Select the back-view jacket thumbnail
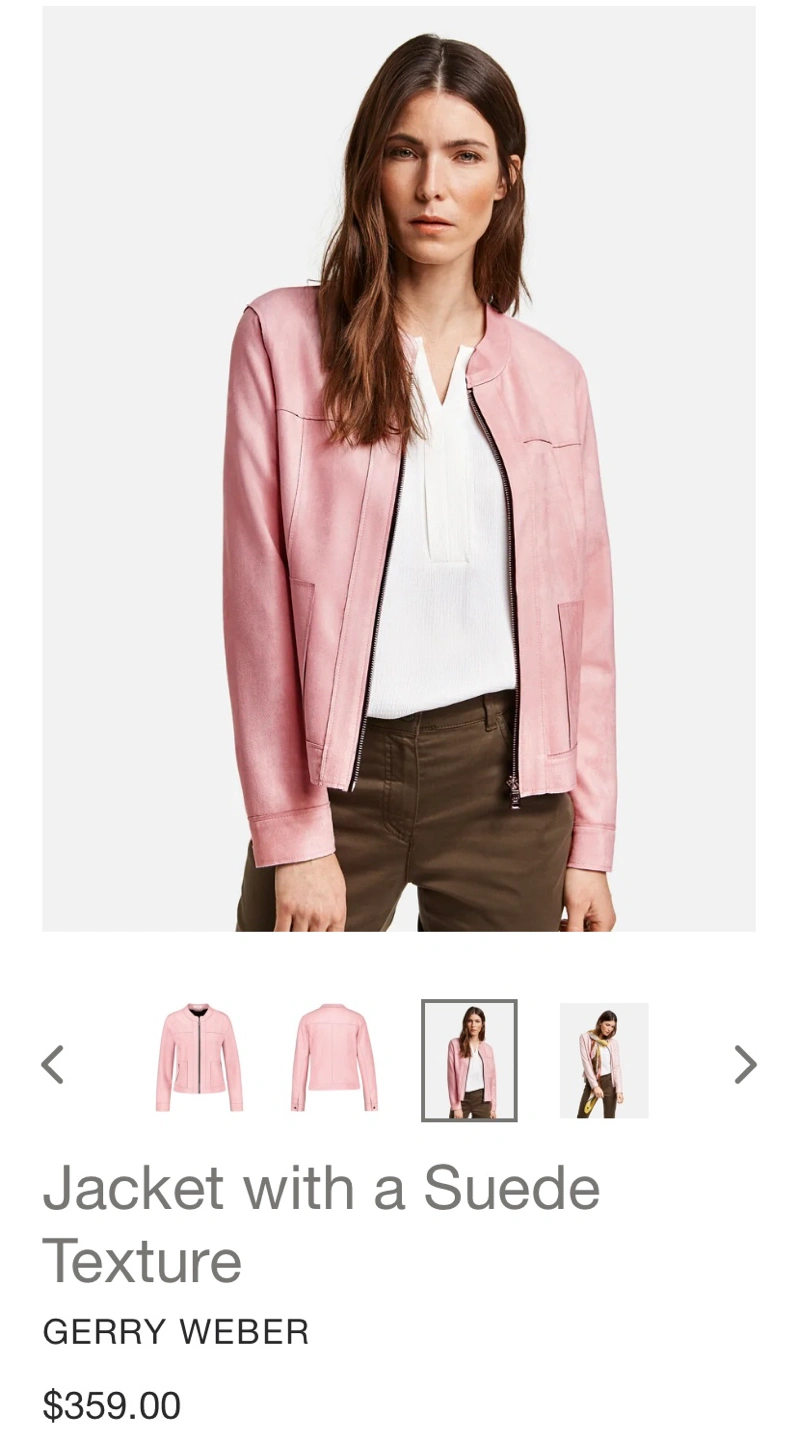Screen dimensions: 798x1440 334,1058
